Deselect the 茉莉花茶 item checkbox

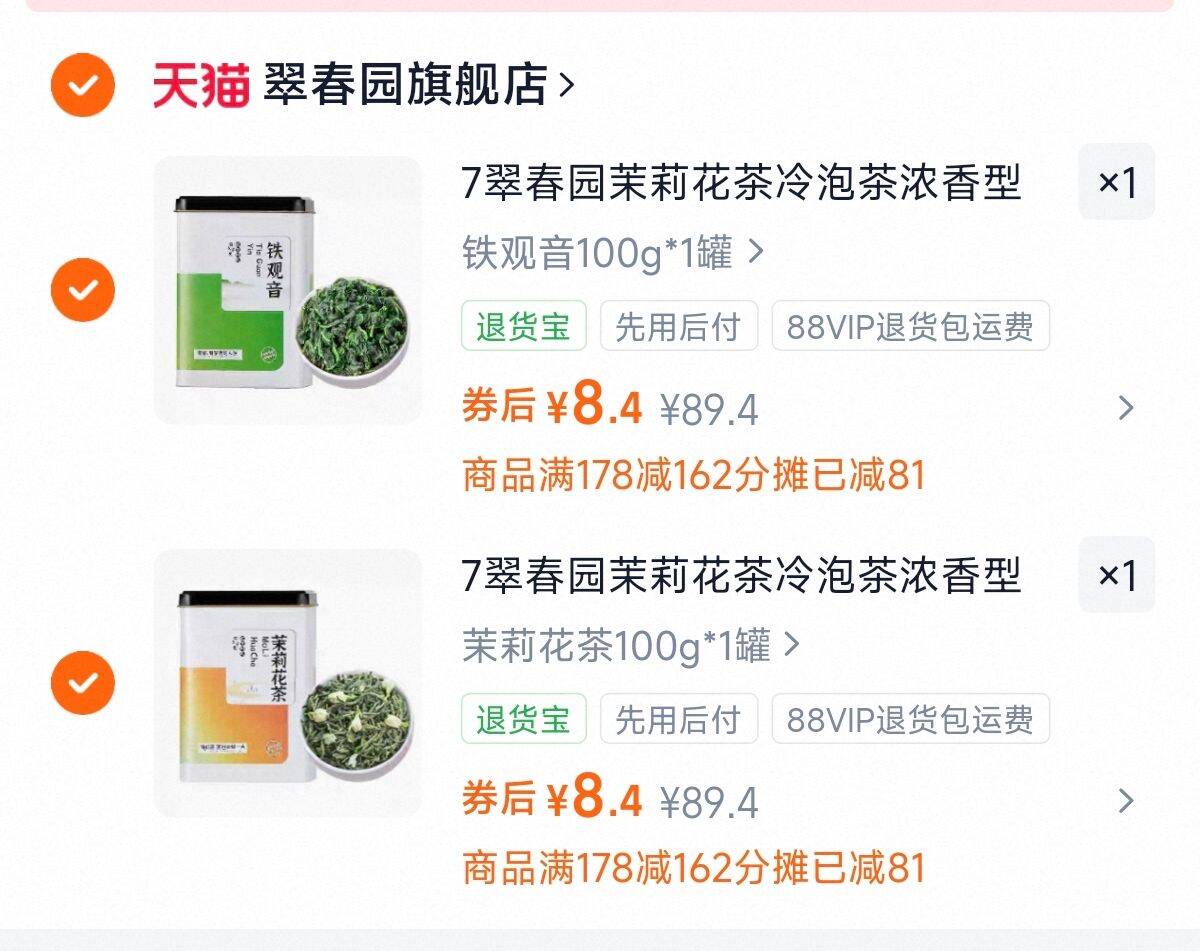tap(83, 683)
